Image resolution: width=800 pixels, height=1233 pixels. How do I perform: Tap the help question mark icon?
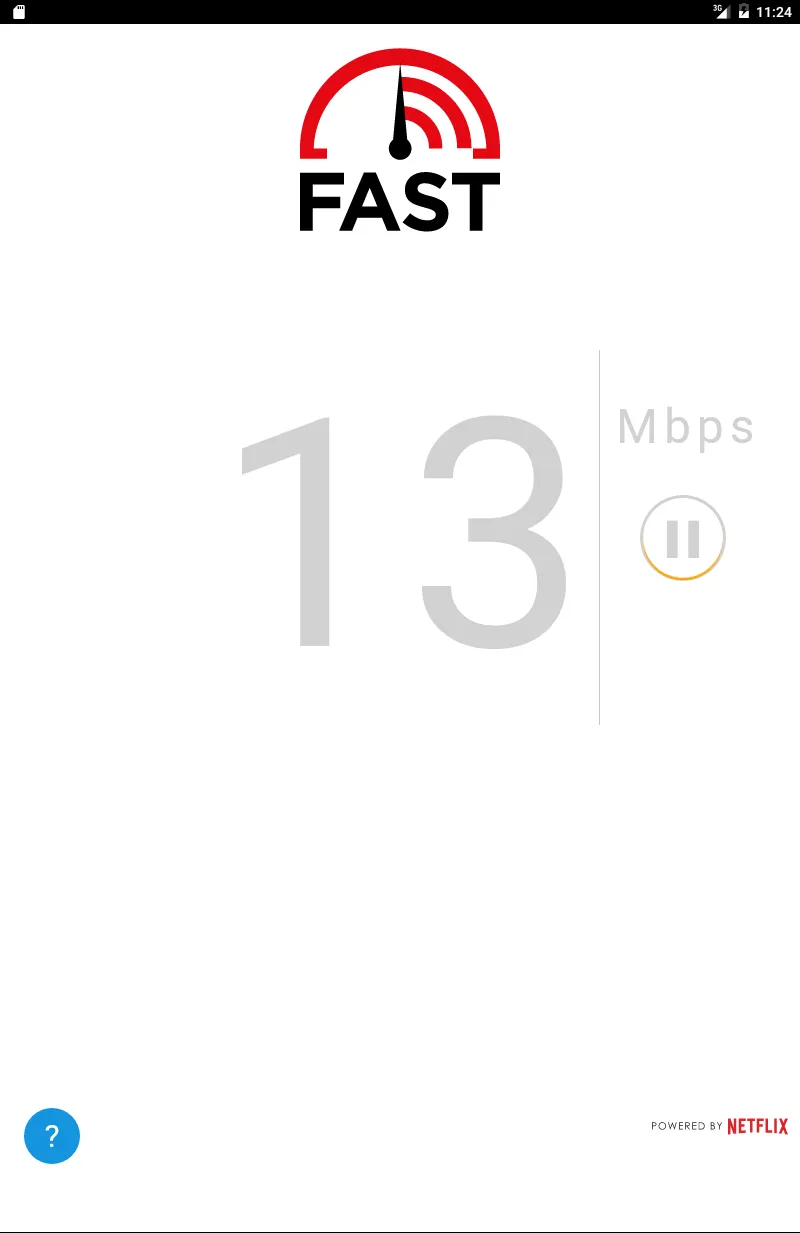52,1136
